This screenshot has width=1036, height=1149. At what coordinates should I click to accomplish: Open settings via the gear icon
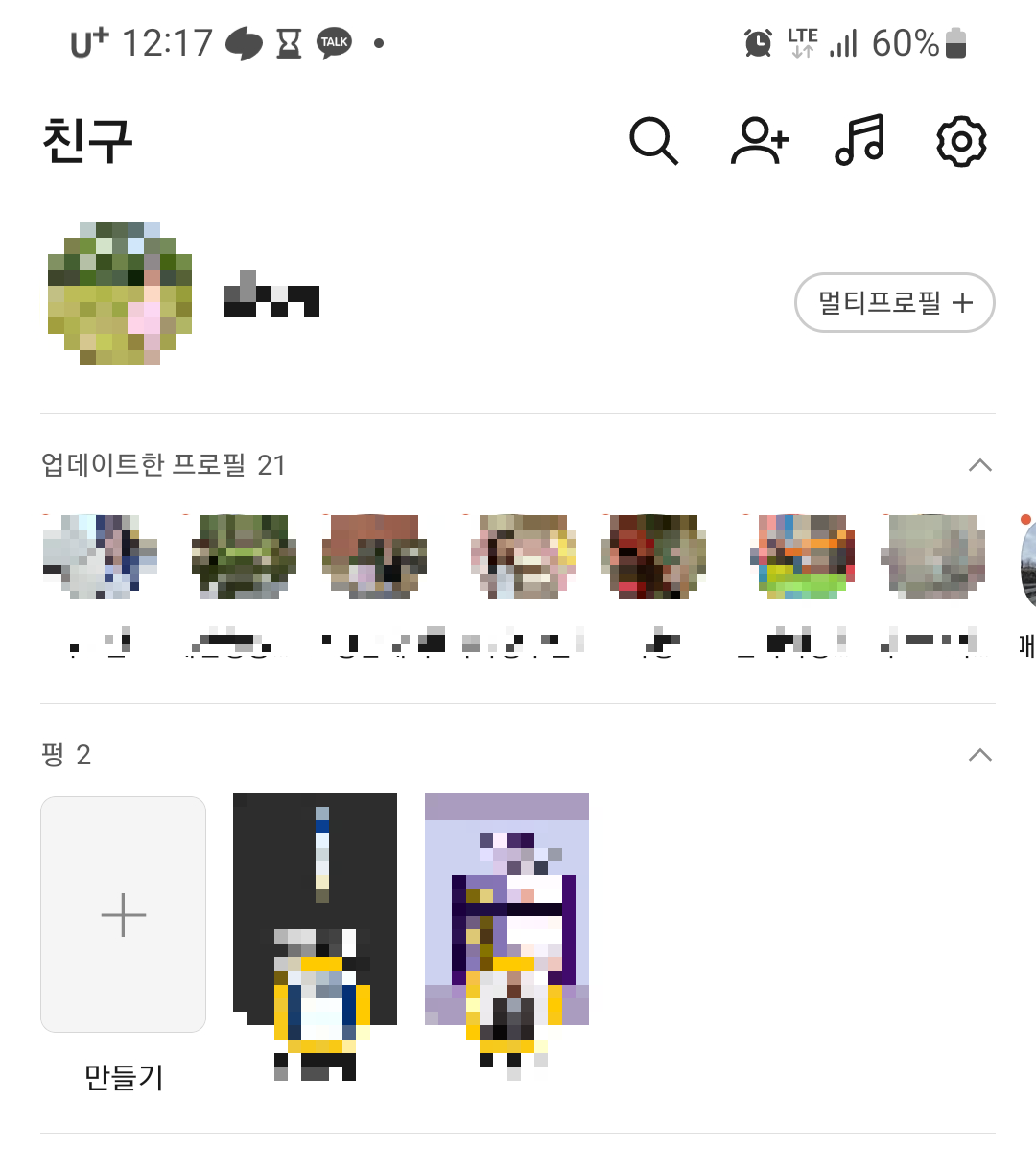[959, 141]
